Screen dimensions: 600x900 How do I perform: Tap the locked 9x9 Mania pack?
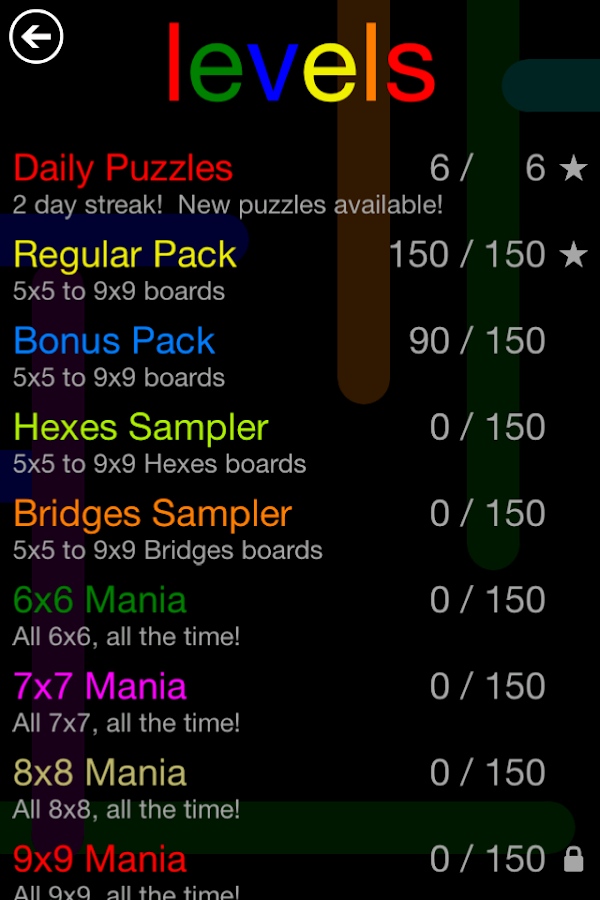[x=100, y=859]
